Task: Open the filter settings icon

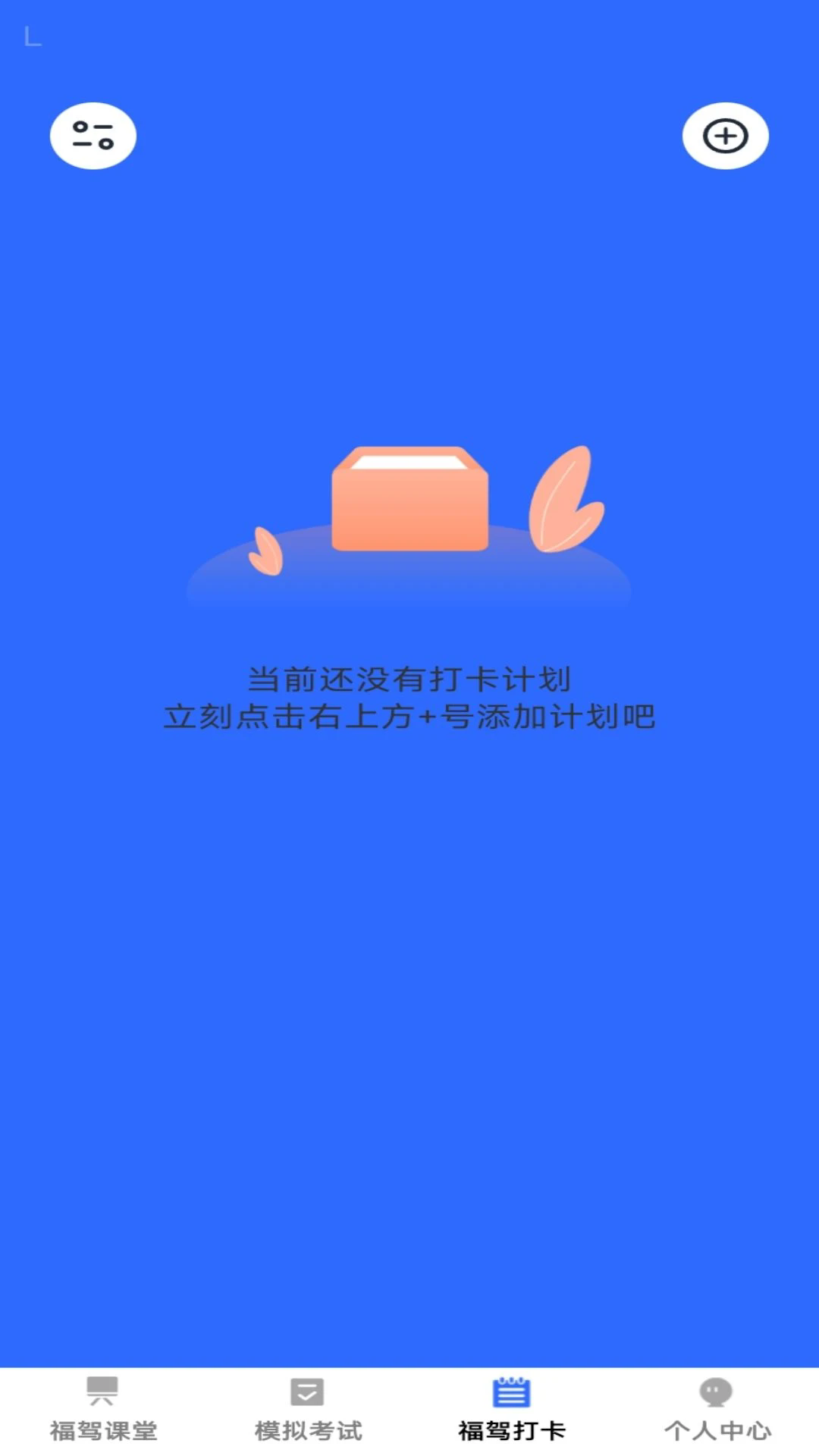Action: (93, 136)
